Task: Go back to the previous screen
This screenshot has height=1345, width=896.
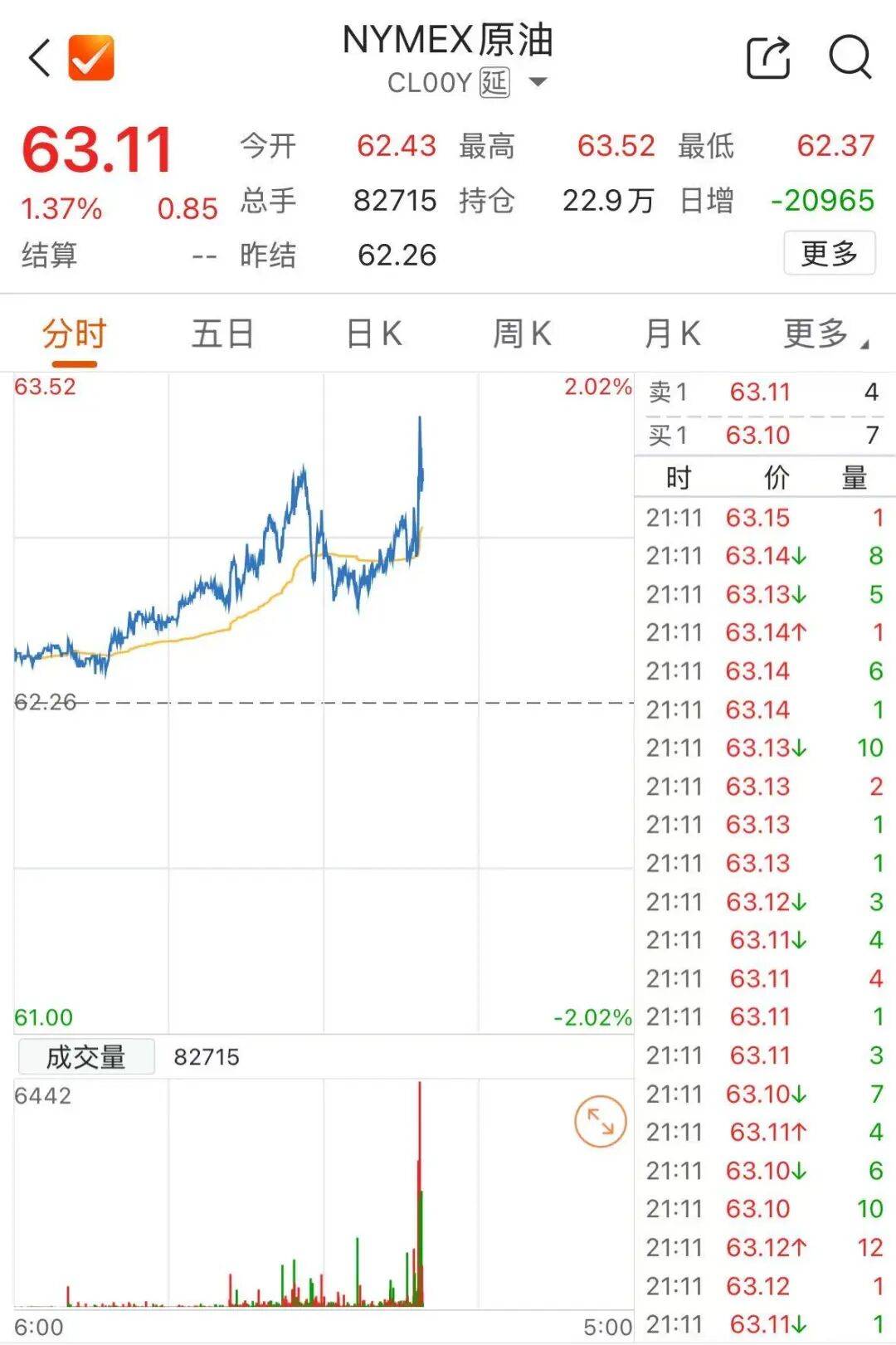Action: [39, 58]
